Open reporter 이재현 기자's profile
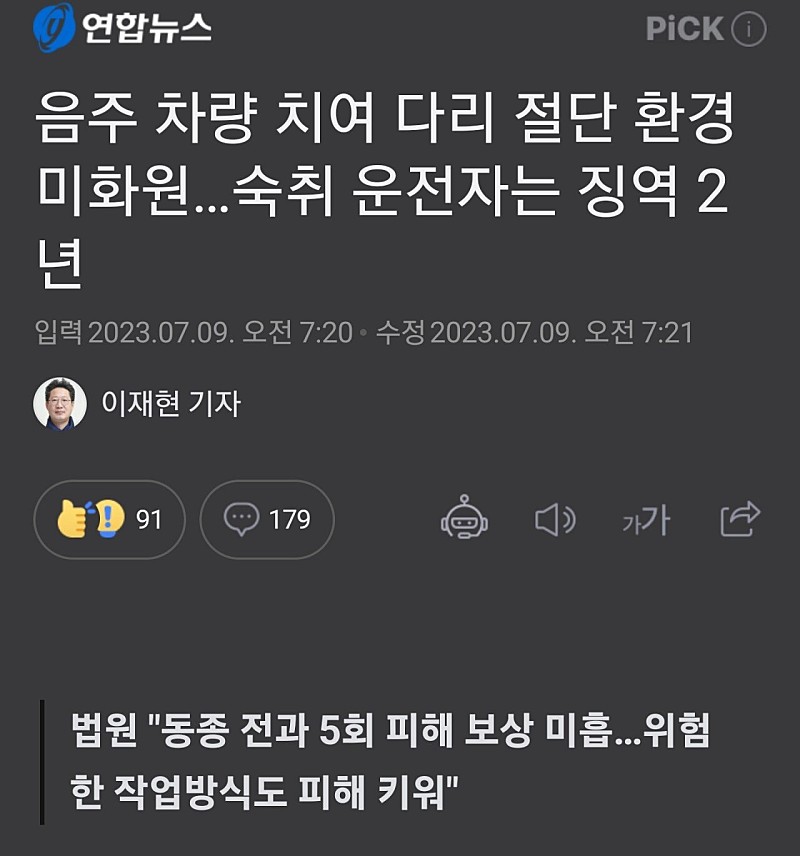This screenshot has height=856, width=800. pyautogui.click(x=138, y=403)
